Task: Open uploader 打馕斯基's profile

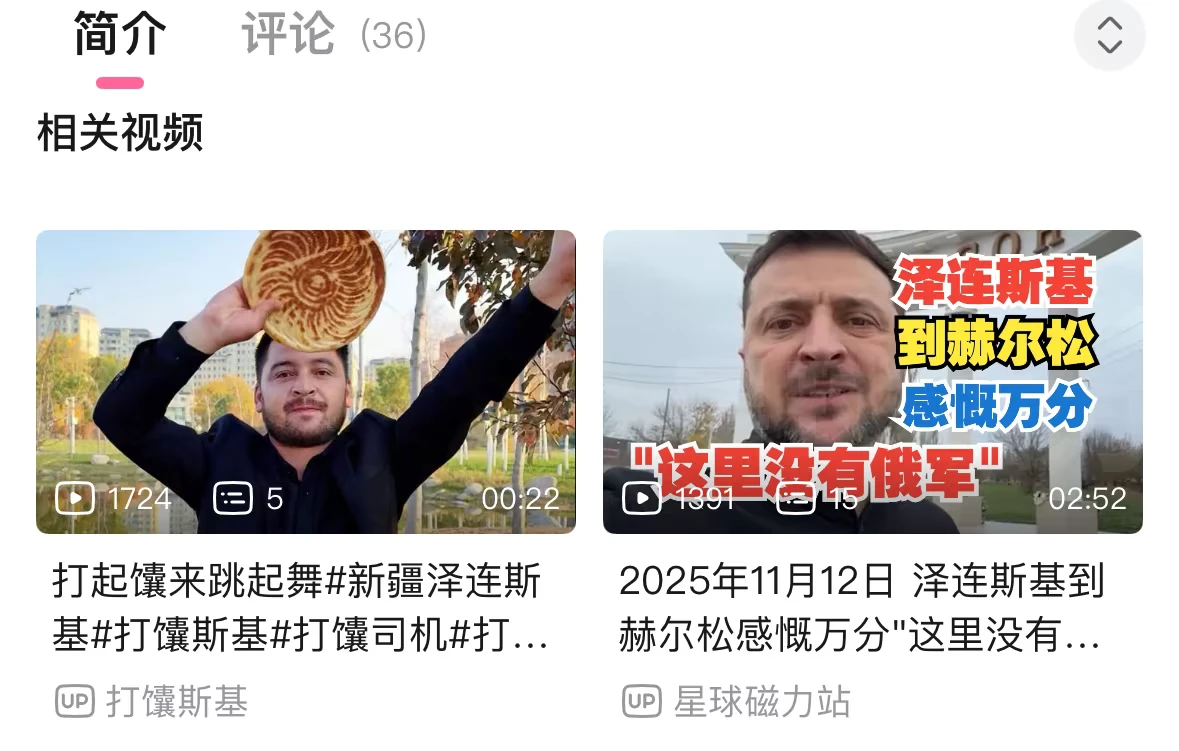Action: click(x=176, y=701)
